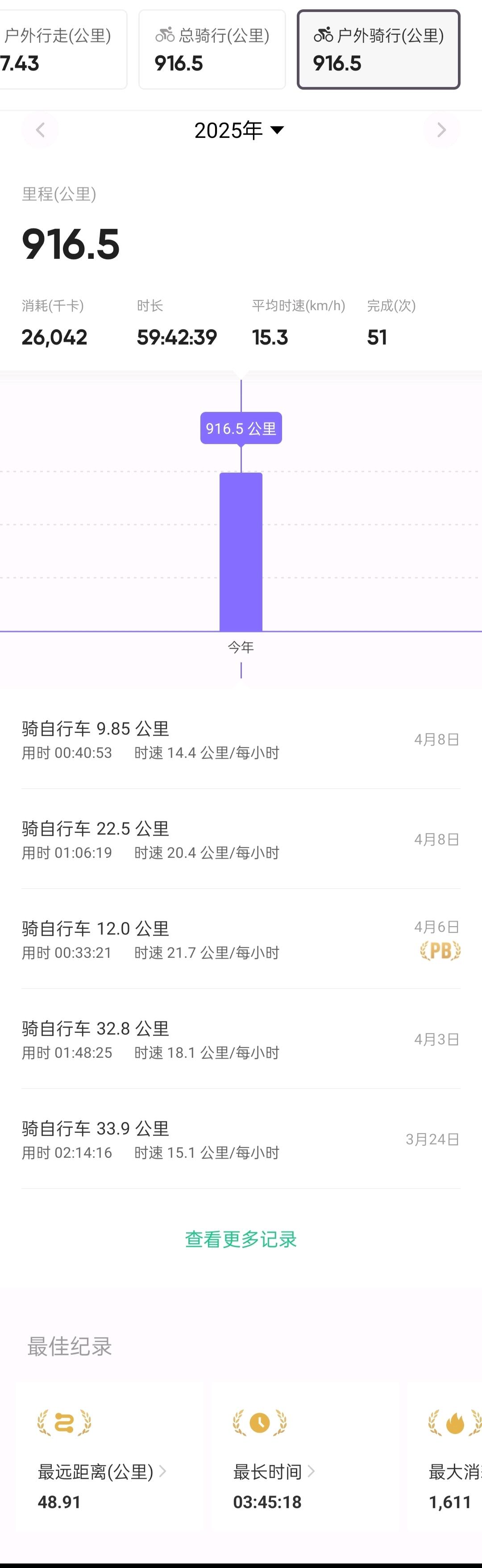Go to the previous year
Screen dimensions: 482x1568
40,129
